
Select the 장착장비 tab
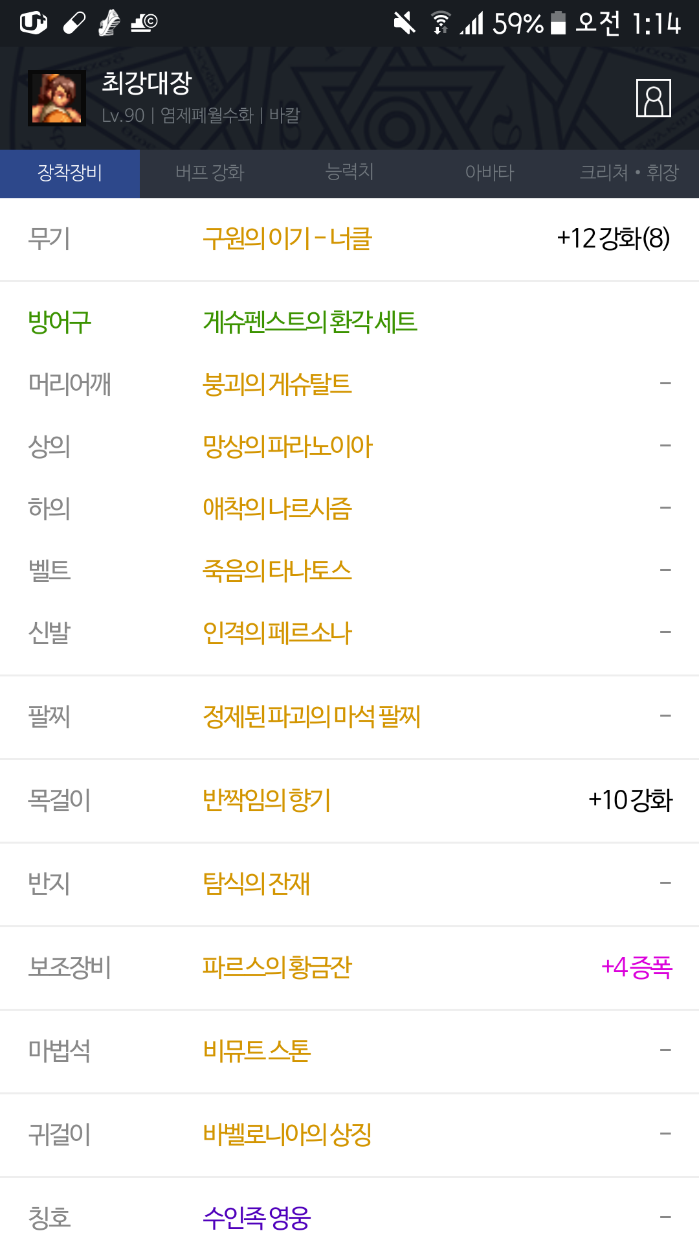click(x=70, y=173)
